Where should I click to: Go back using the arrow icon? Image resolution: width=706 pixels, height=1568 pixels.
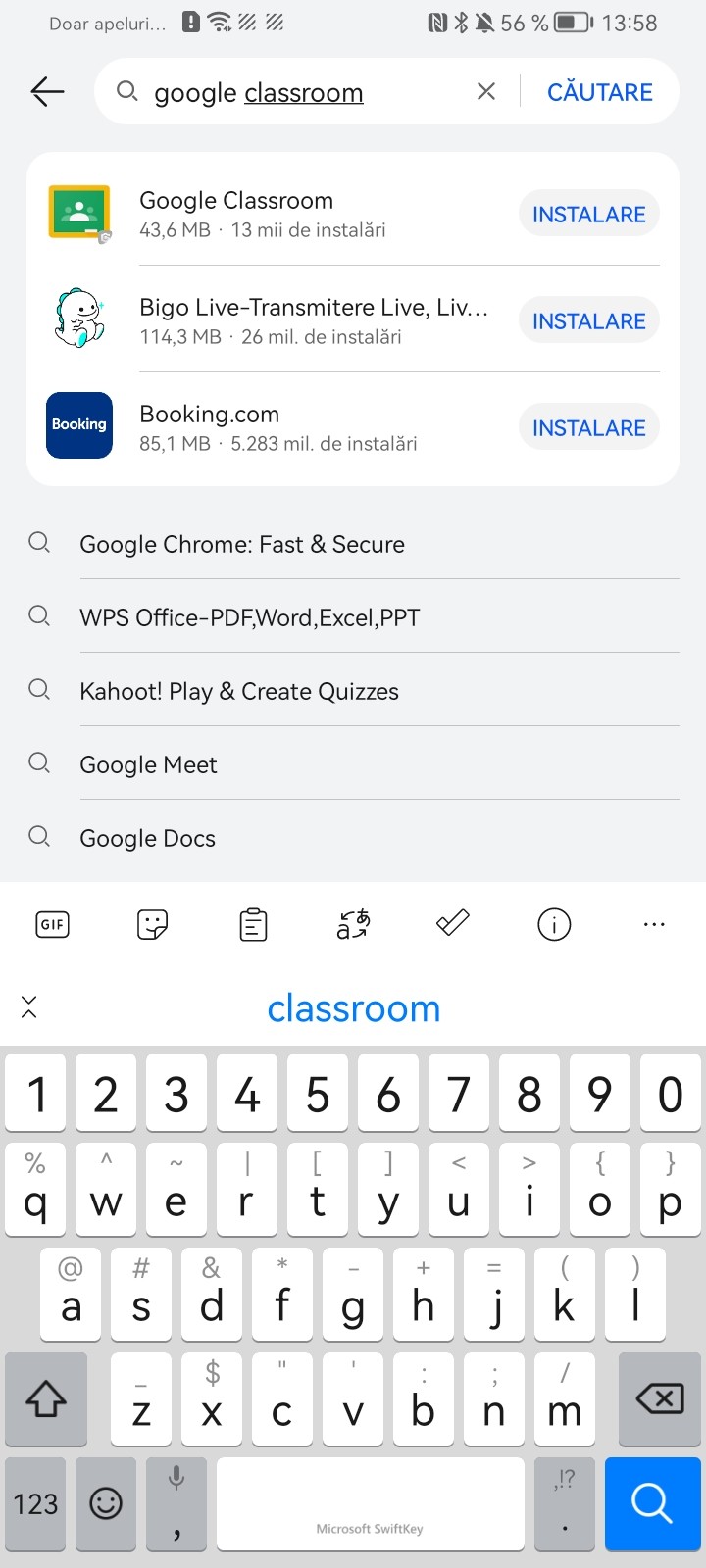[x=47, y=92]
